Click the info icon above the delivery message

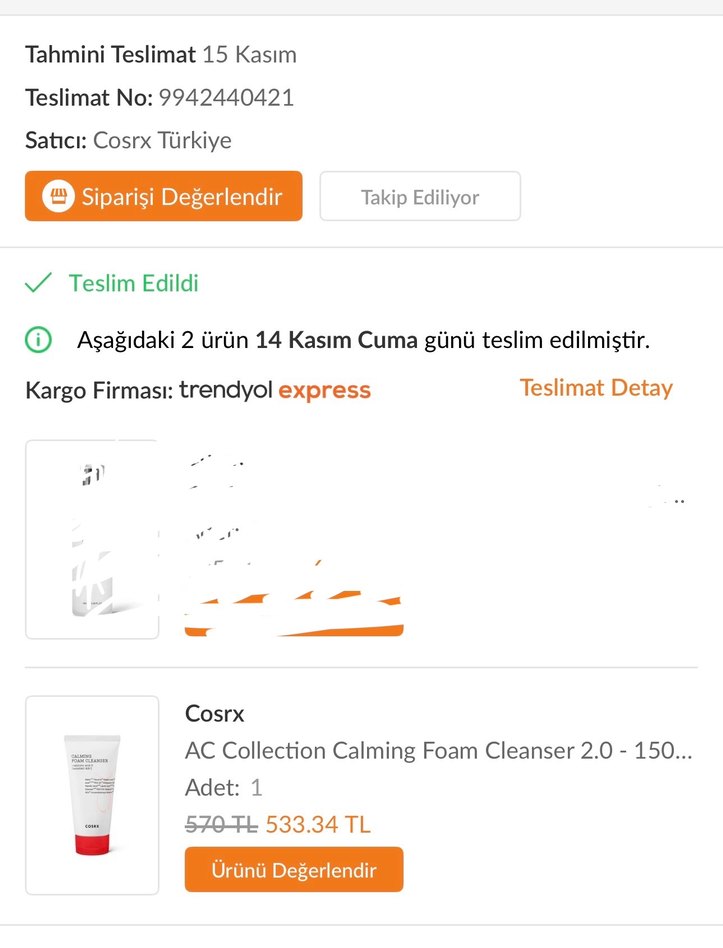[x=37, y=338]
